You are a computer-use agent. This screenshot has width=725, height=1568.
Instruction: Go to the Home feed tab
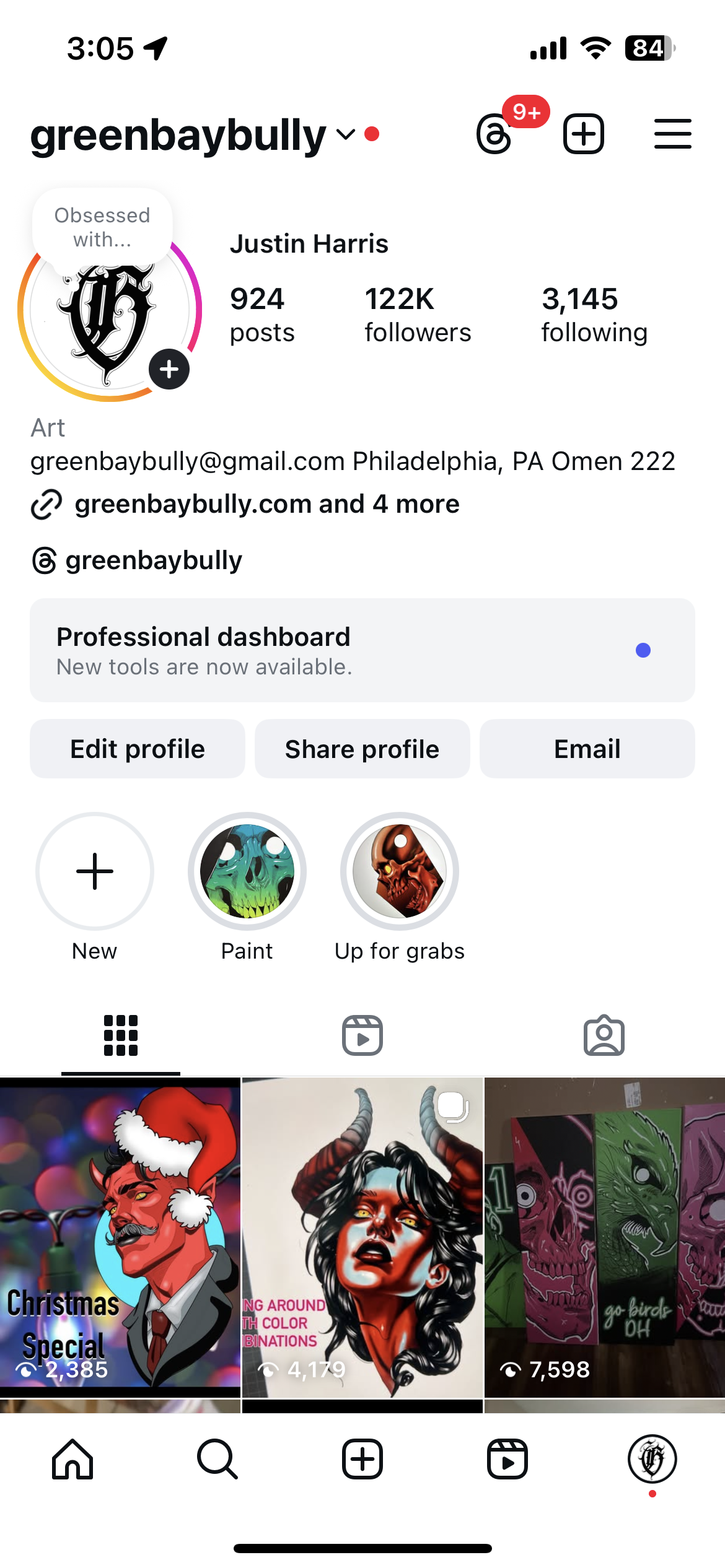[x=72, y=1458]
